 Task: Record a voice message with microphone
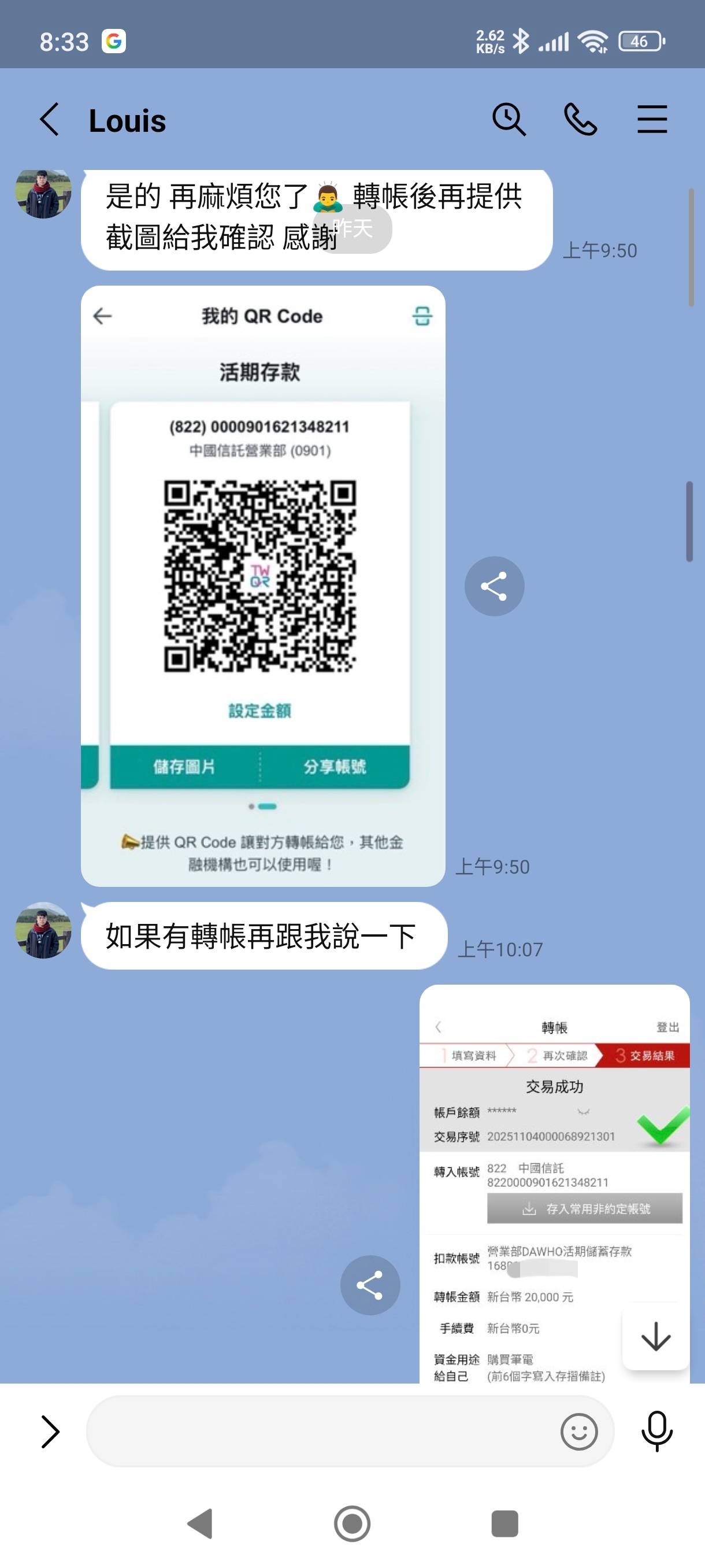click(657, 1432)
